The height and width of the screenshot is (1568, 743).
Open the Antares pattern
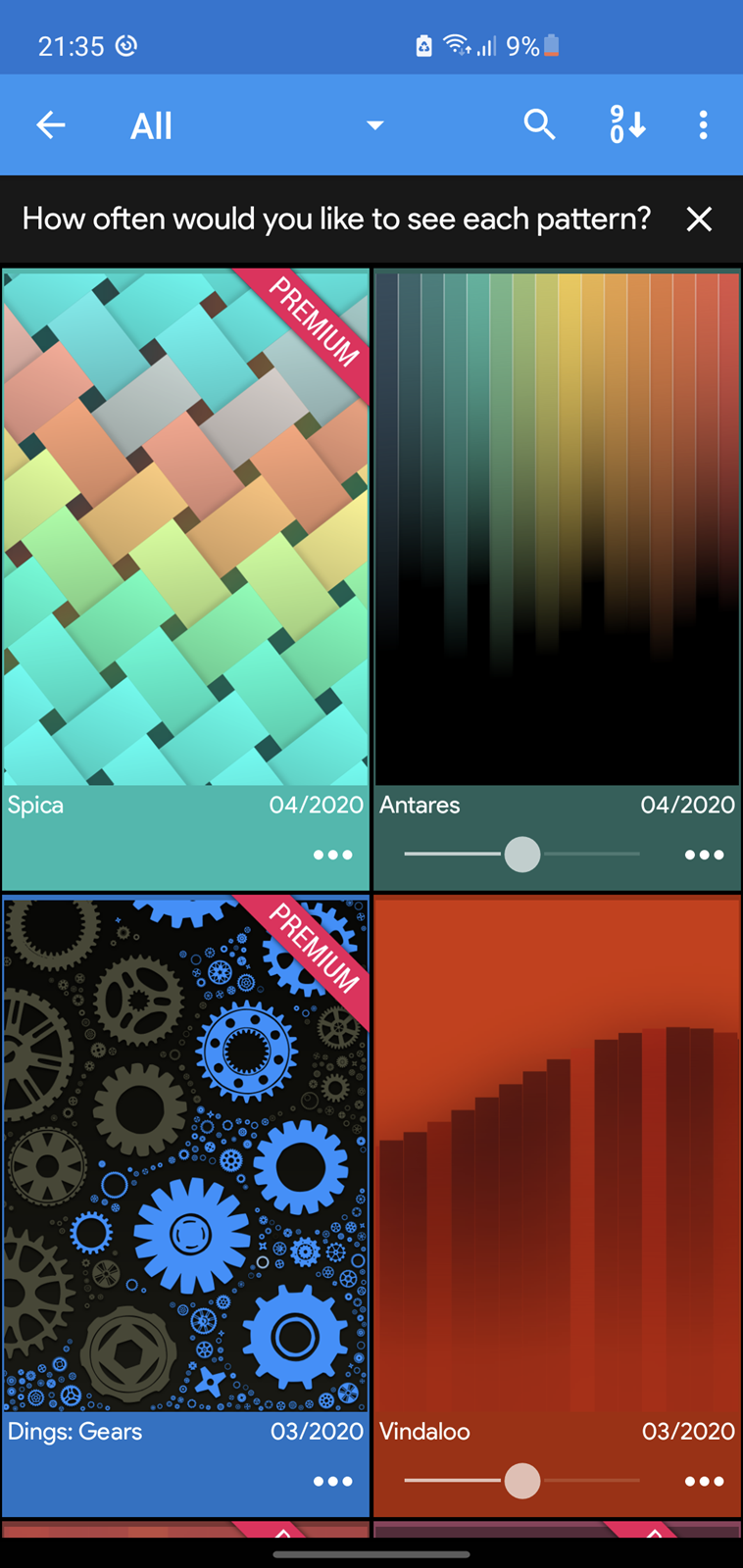click(x=557, y=527)
